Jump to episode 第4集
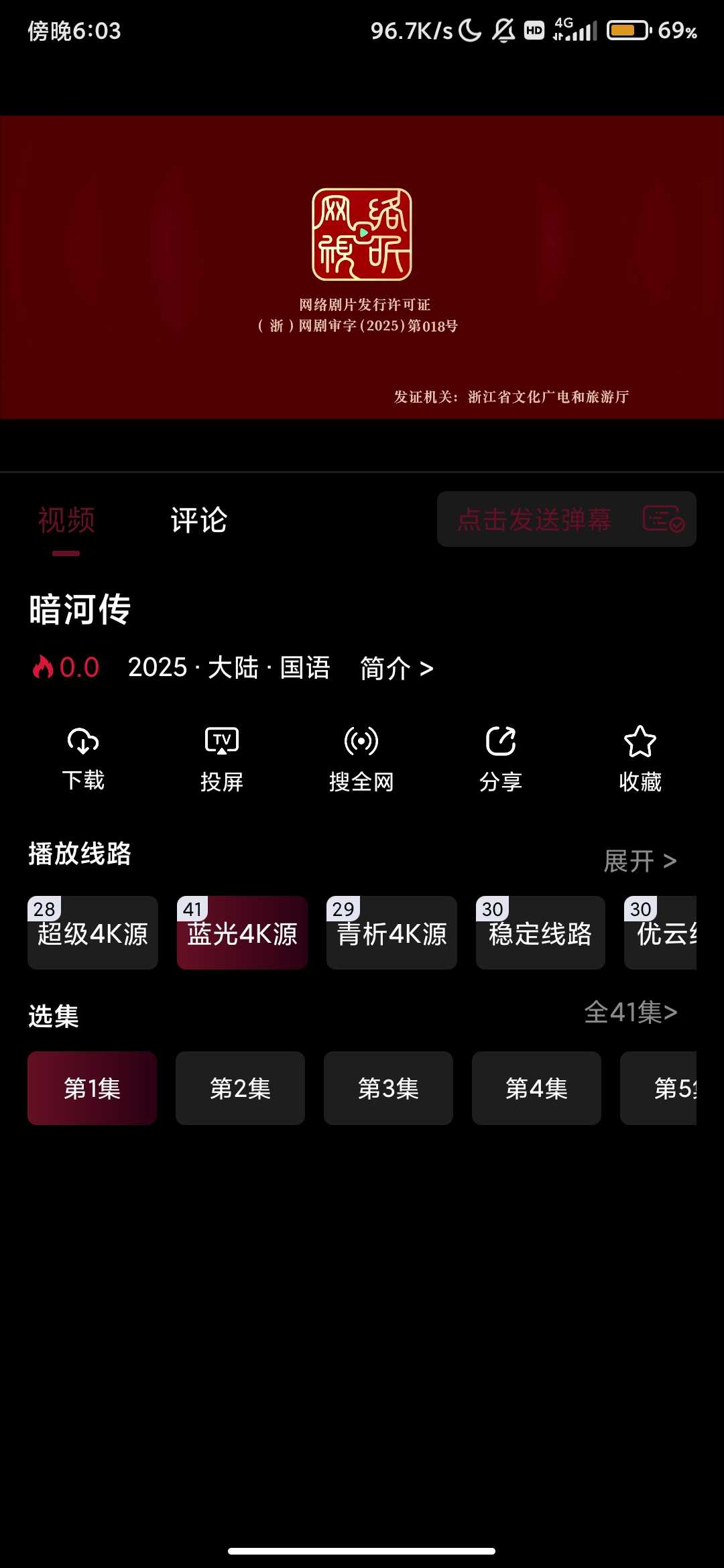 point(536,1088)
